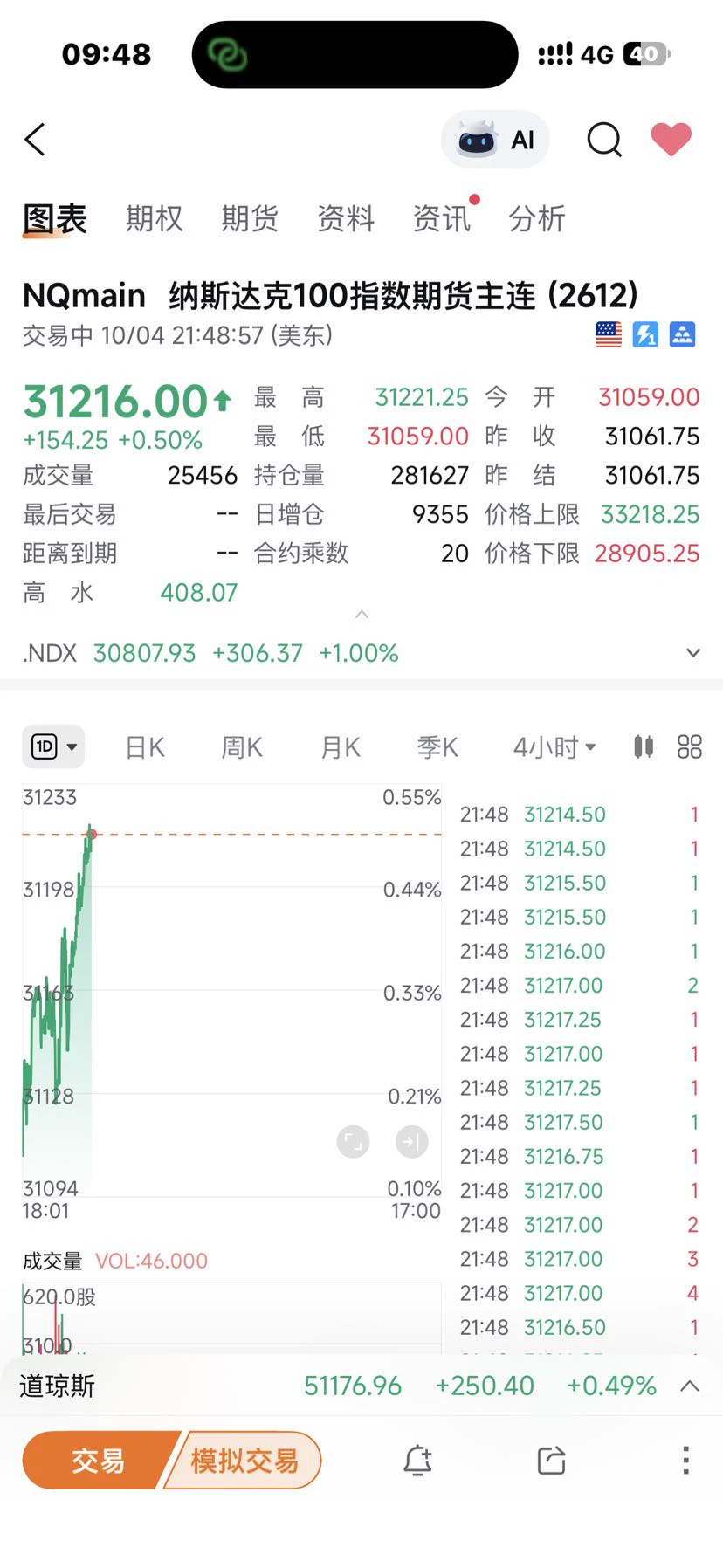This screenshot has height=1568, width=723.
Task: Expand the .NDX index row
Action: click(x=693, y=653)
